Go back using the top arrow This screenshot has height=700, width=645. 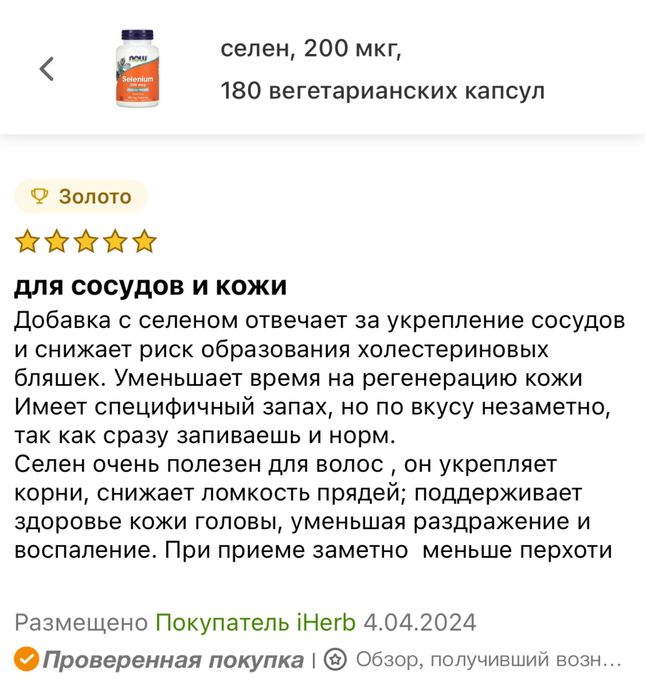(46, 69)
